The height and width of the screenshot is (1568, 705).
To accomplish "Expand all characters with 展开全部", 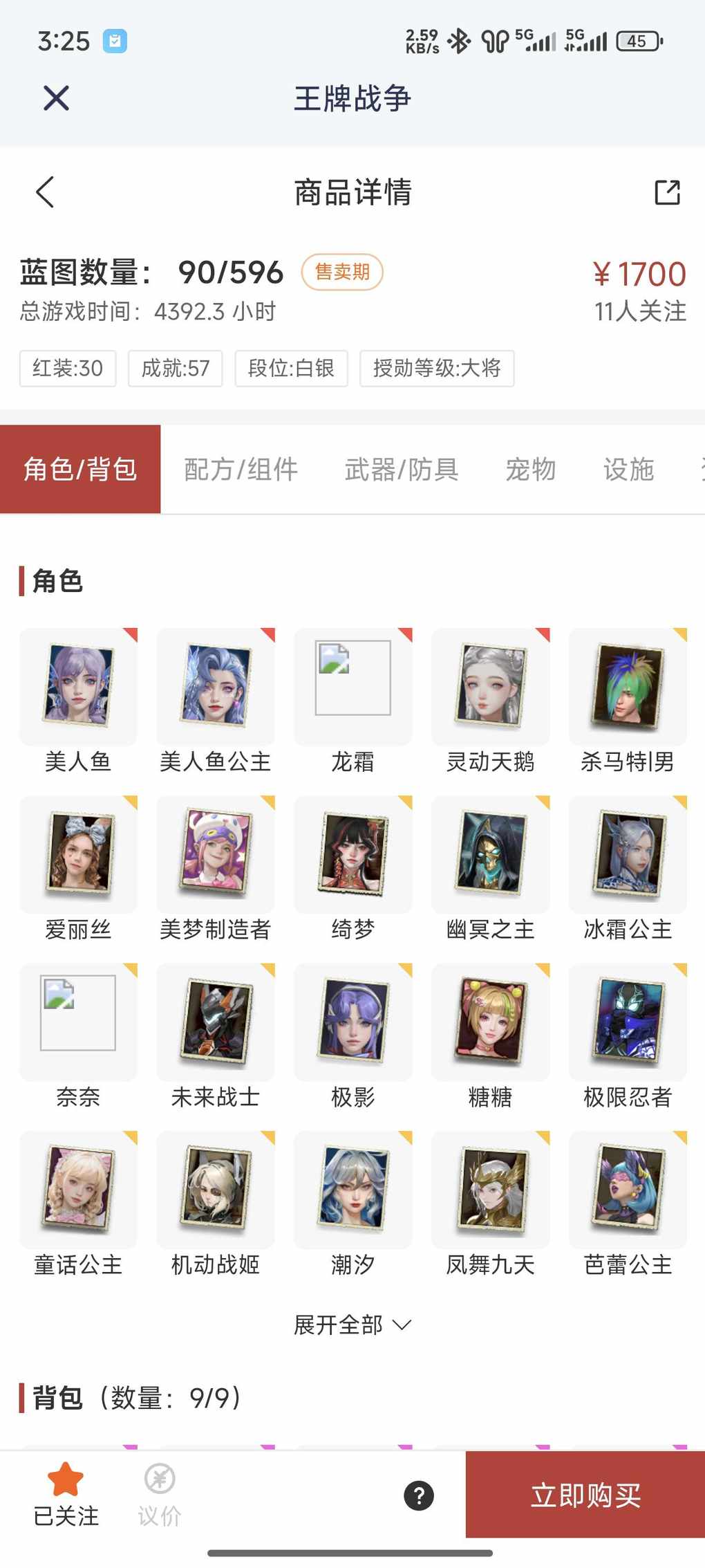I will [x=352, y=1325].
